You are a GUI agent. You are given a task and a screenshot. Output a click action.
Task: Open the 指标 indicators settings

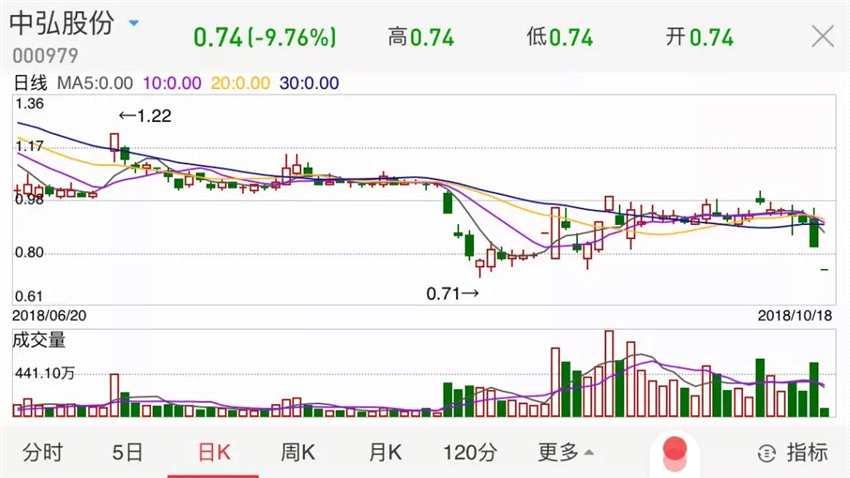794,452
